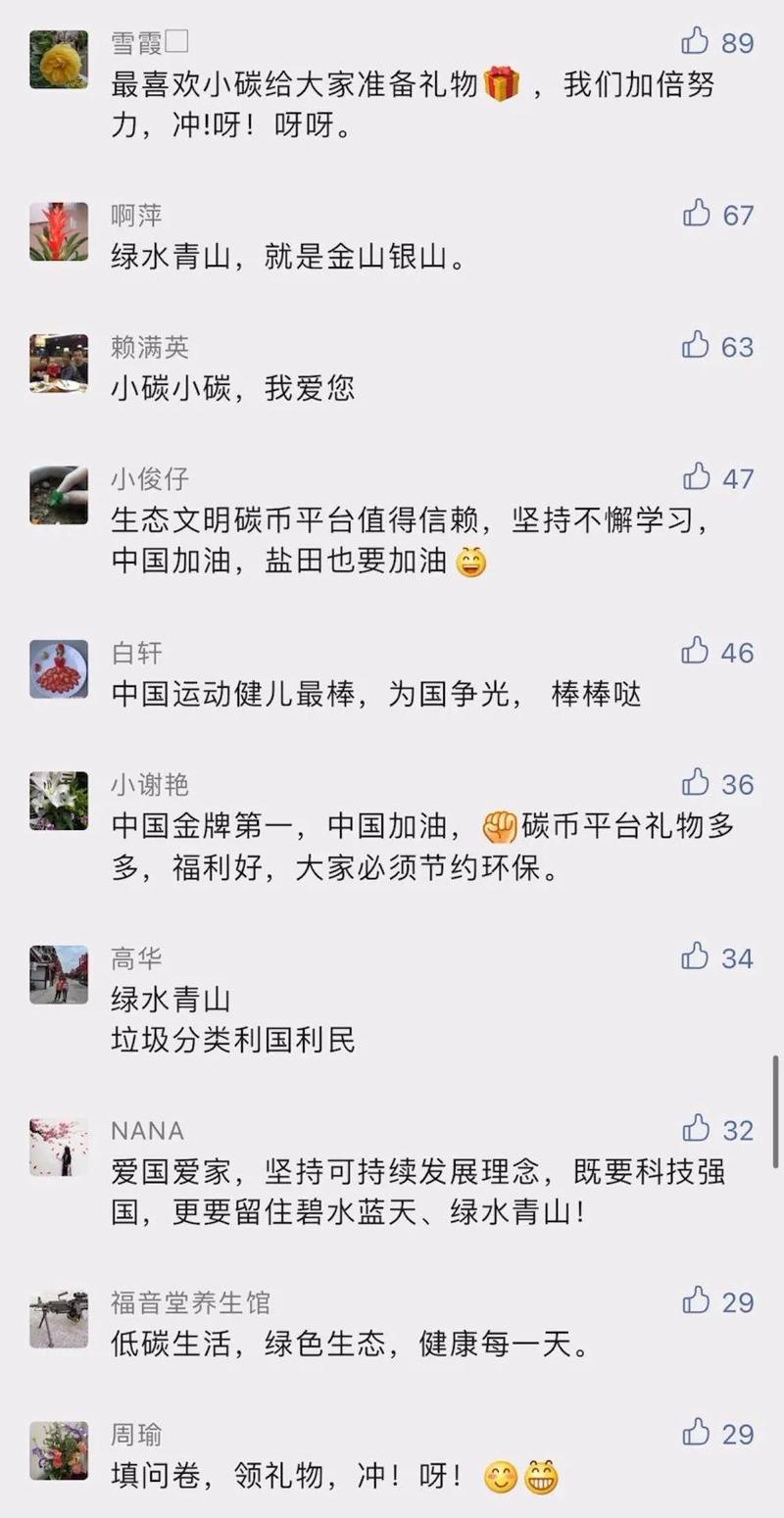Open 啊萍's avatar
The image size is (784, 1518).
click(59, 232)
